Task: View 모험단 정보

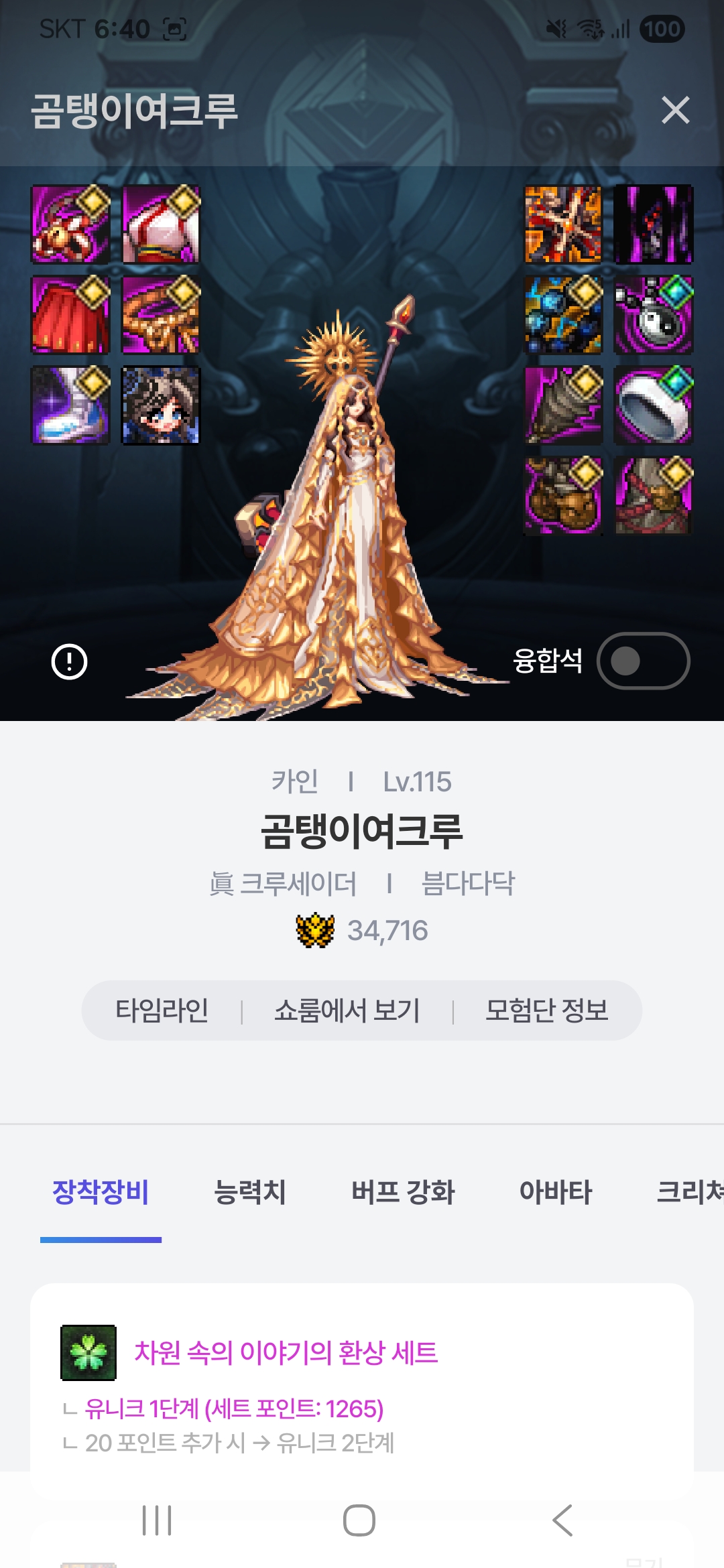Action: tap(546, 1010)
